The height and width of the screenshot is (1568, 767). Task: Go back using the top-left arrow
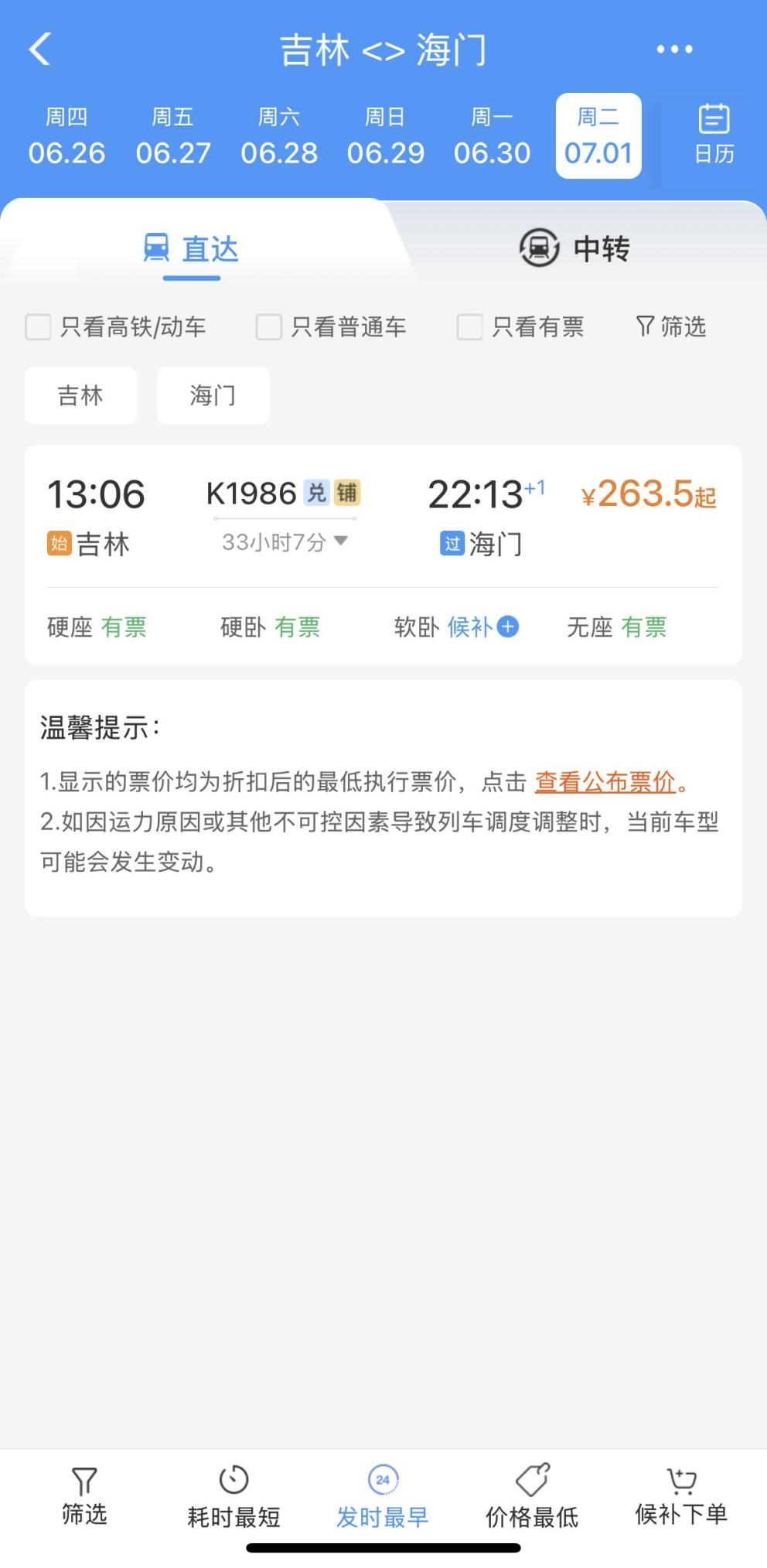pos(40,50)
